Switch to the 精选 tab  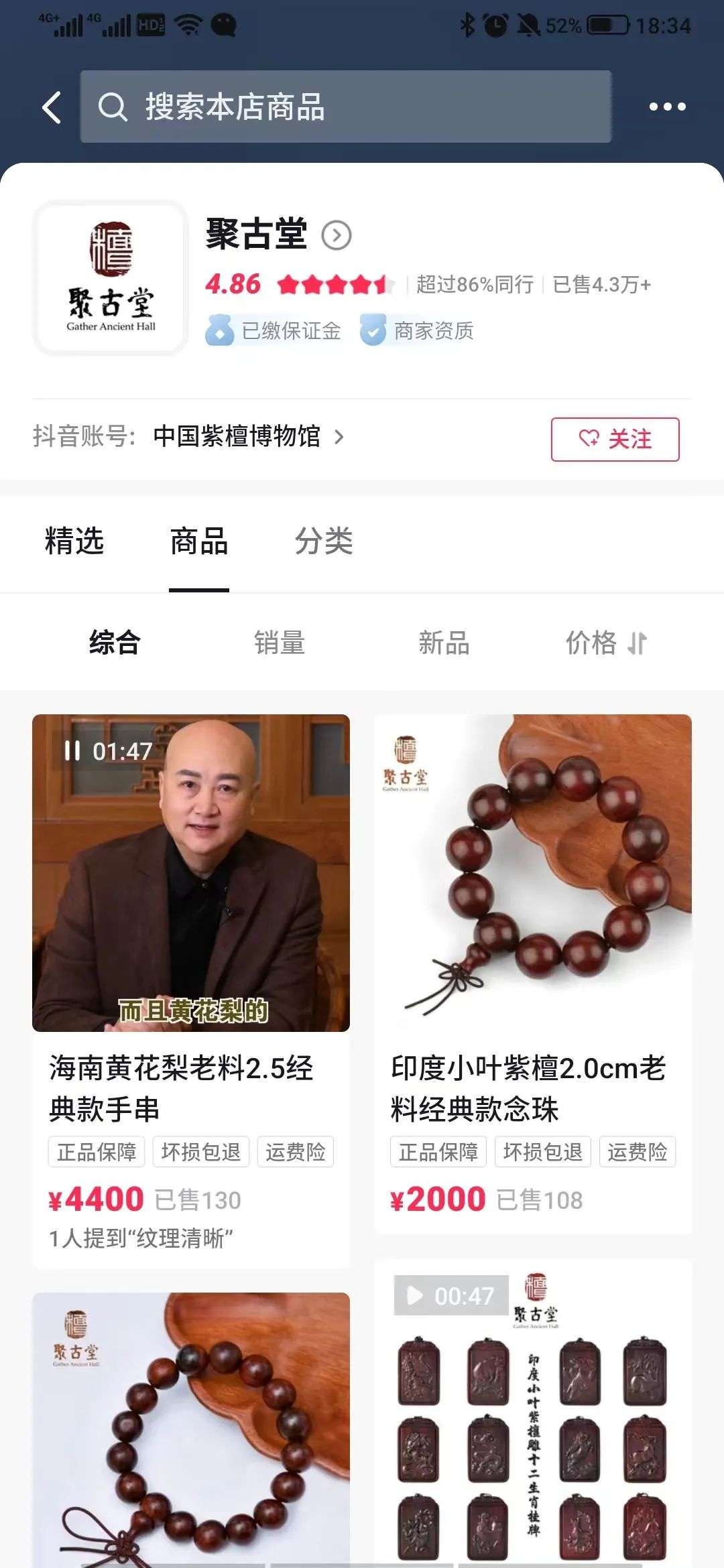[74, 541]
